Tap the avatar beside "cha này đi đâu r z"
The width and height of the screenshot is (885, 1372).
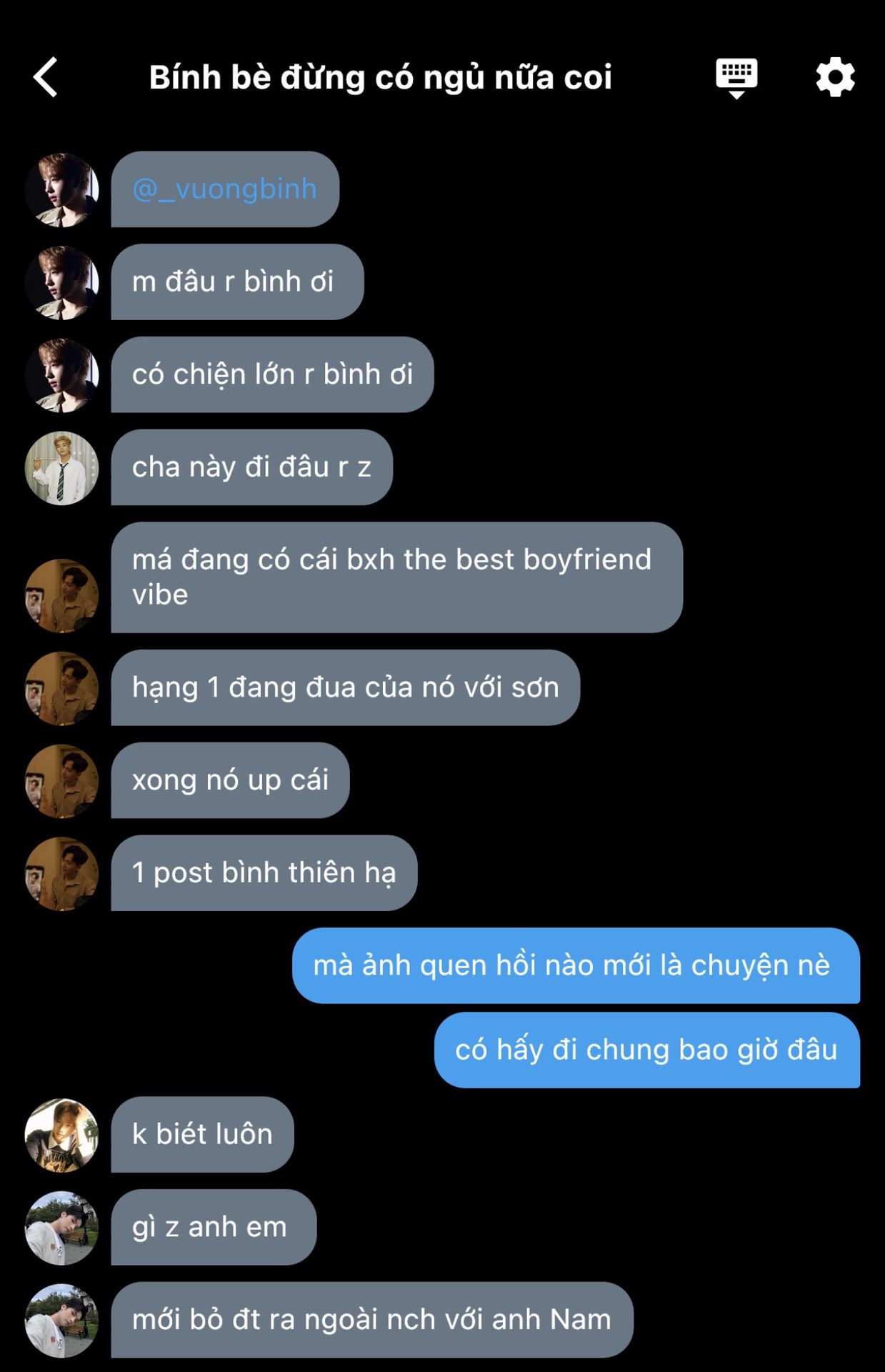pyautogui.click(x=62, y=468)
